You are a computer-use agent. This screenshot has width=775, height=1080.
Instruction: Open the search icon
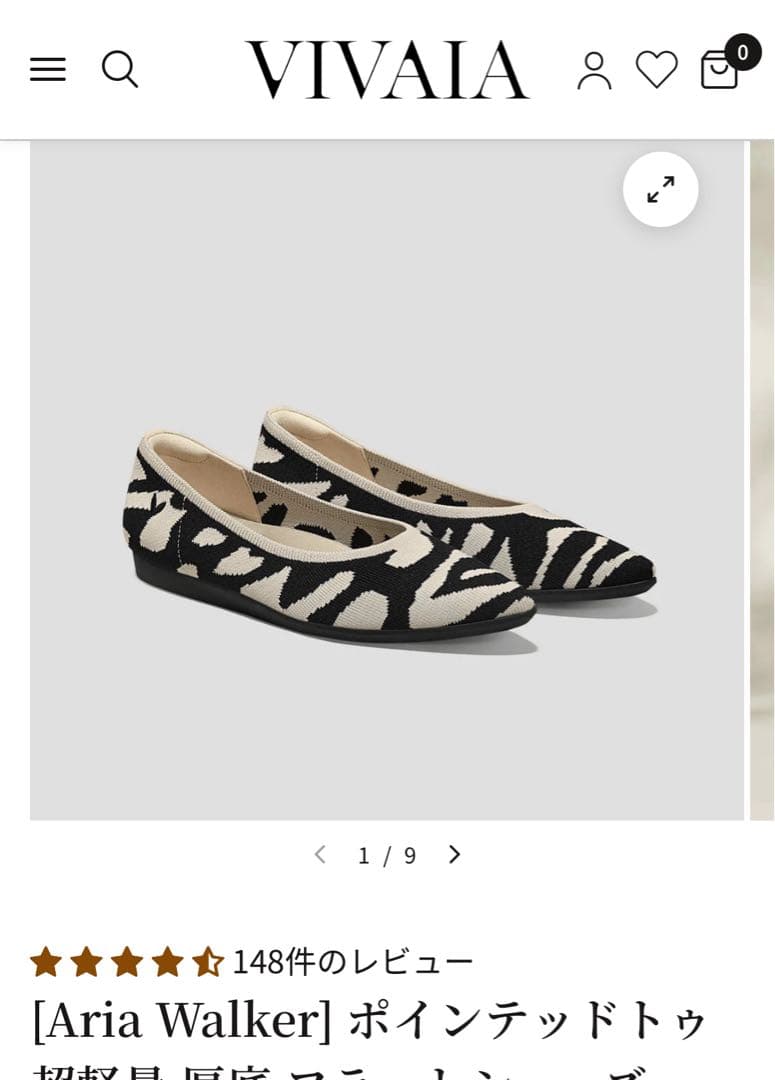[120, 70]
